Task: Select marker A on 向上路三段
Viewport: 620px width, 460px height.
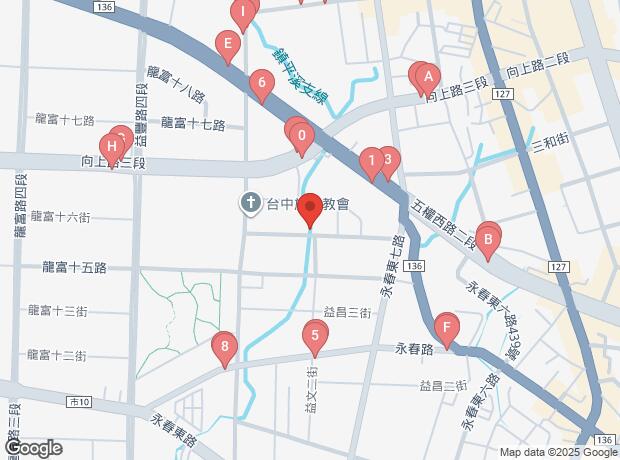Action: click(x=428, y=75)
